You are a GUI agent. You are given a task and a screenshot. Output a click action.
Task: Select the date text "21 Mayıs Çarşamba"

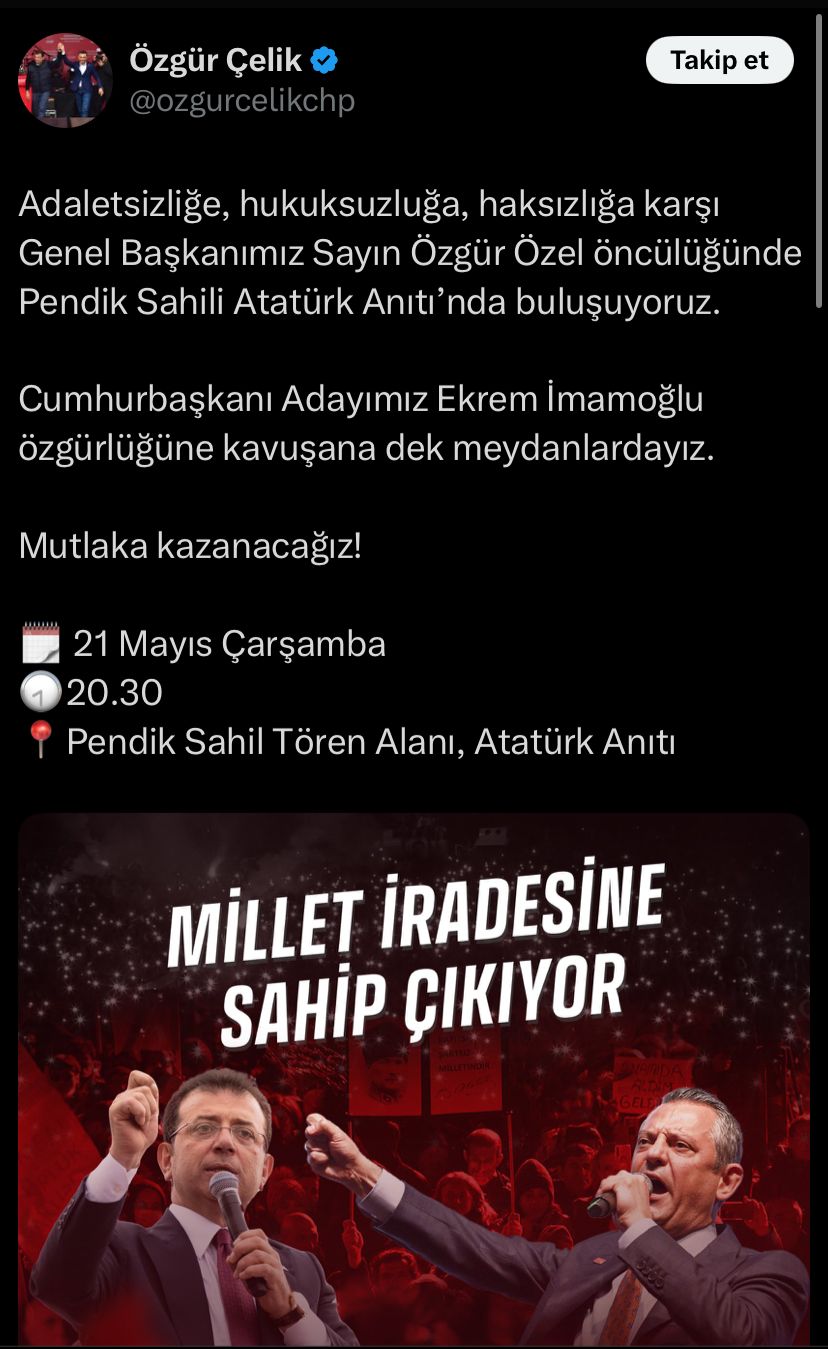point(229,644)
